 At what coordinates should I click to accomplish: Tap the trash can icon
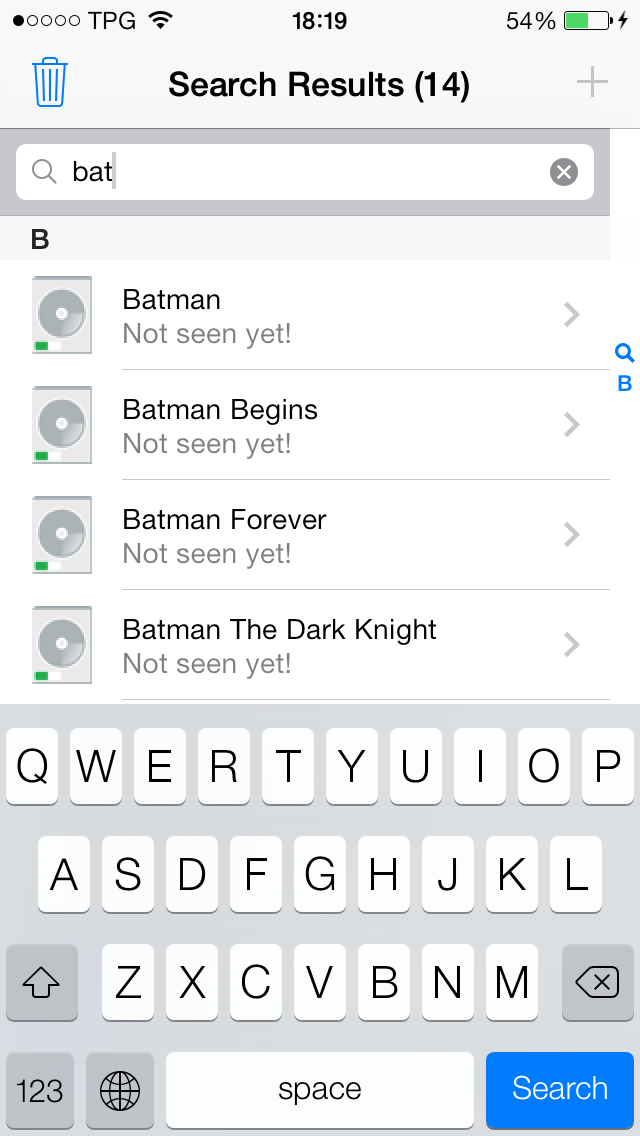coord(49,83)
